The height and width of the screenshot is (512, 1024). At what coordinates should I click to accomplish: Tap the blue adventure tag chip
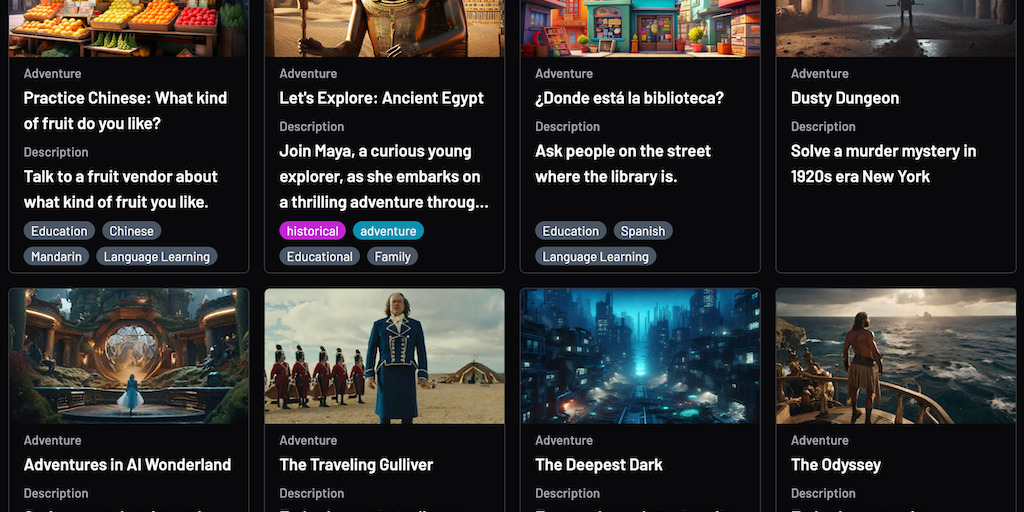(388, 231)
